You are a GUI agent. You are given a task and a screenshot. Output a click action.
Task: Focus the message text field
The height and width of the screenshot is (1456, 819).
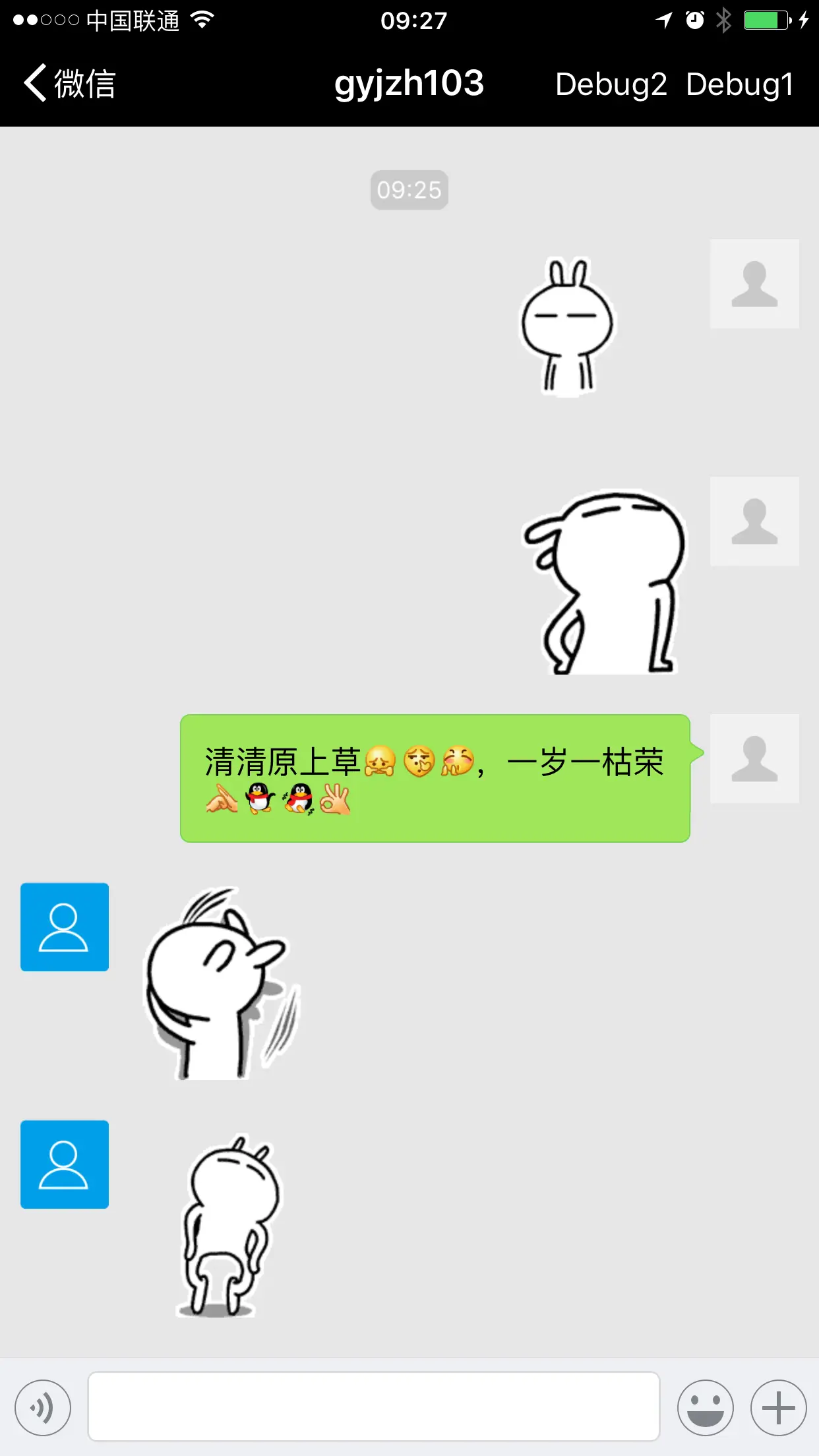pos(374,1407)
